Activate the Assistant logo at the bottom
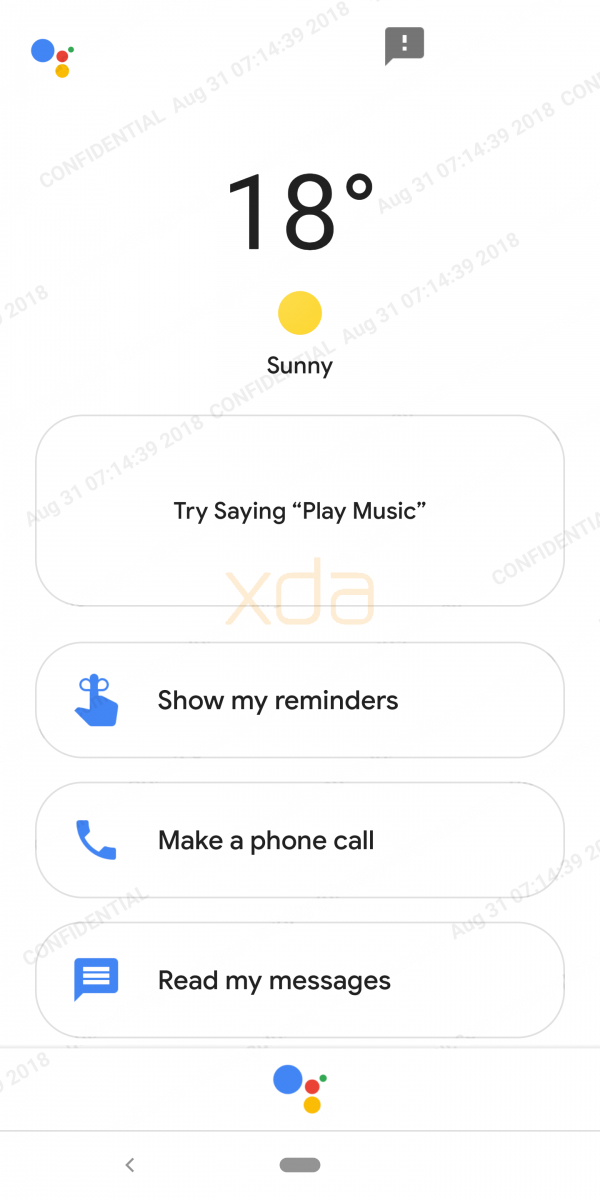The image size is (600, 1200). (x=300, y=1089)
